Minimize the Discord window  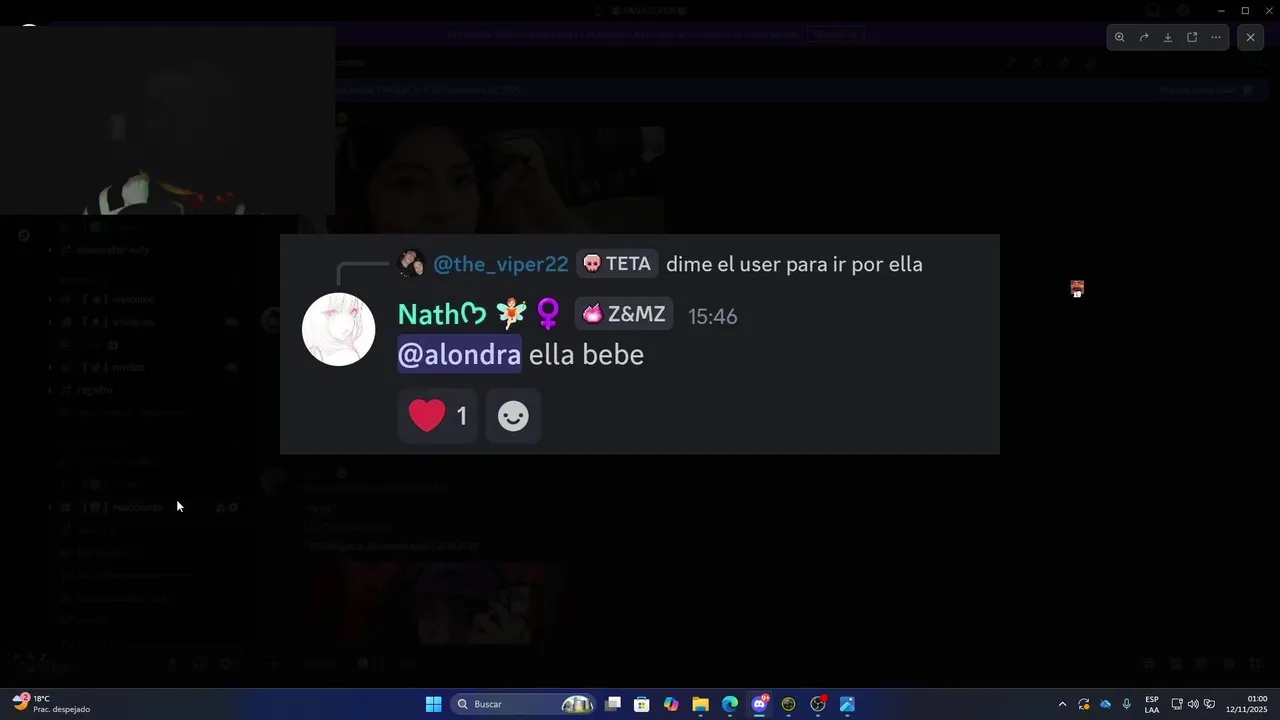pyautogui.click(x=1220, y=10)
